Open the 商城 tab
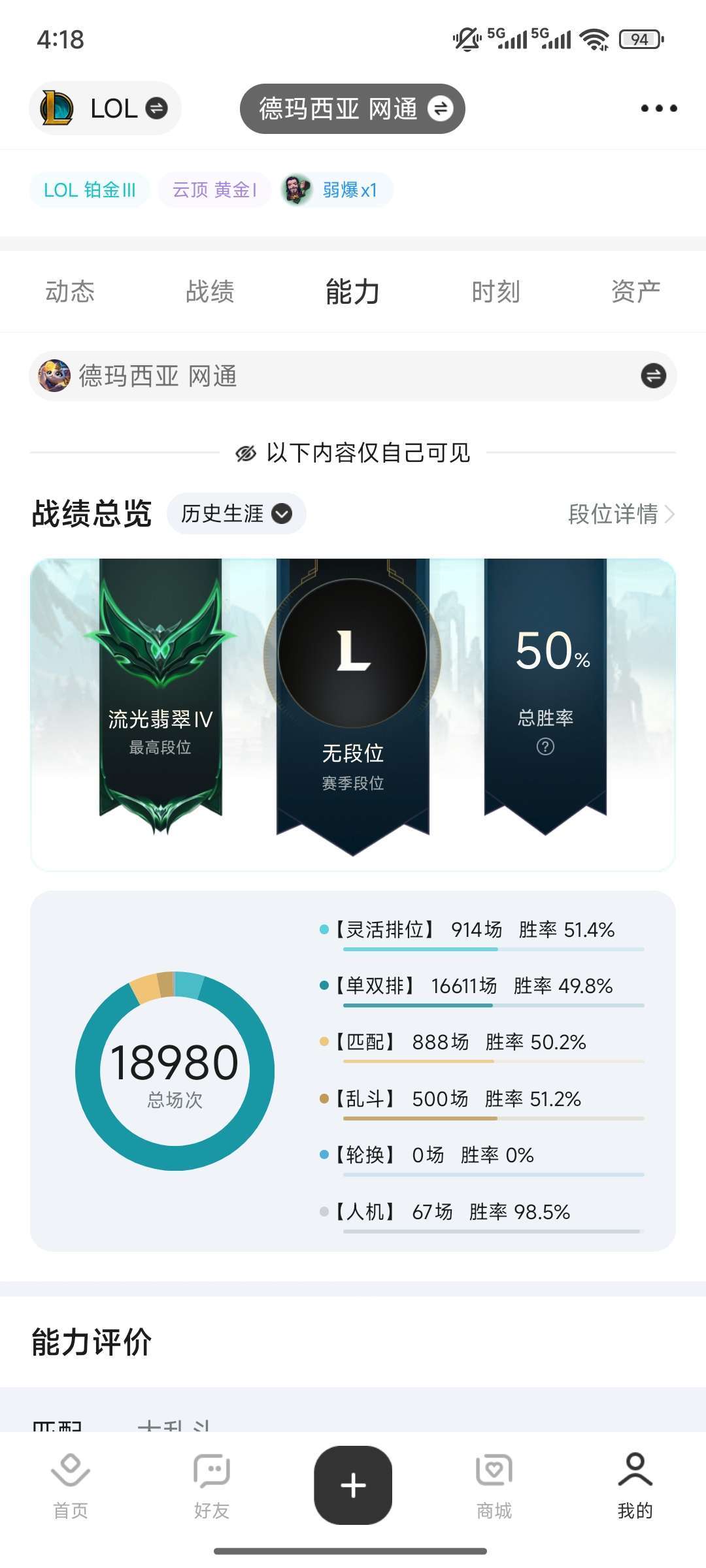This screenshot has height=1568, width=706. click(494, 1487)
